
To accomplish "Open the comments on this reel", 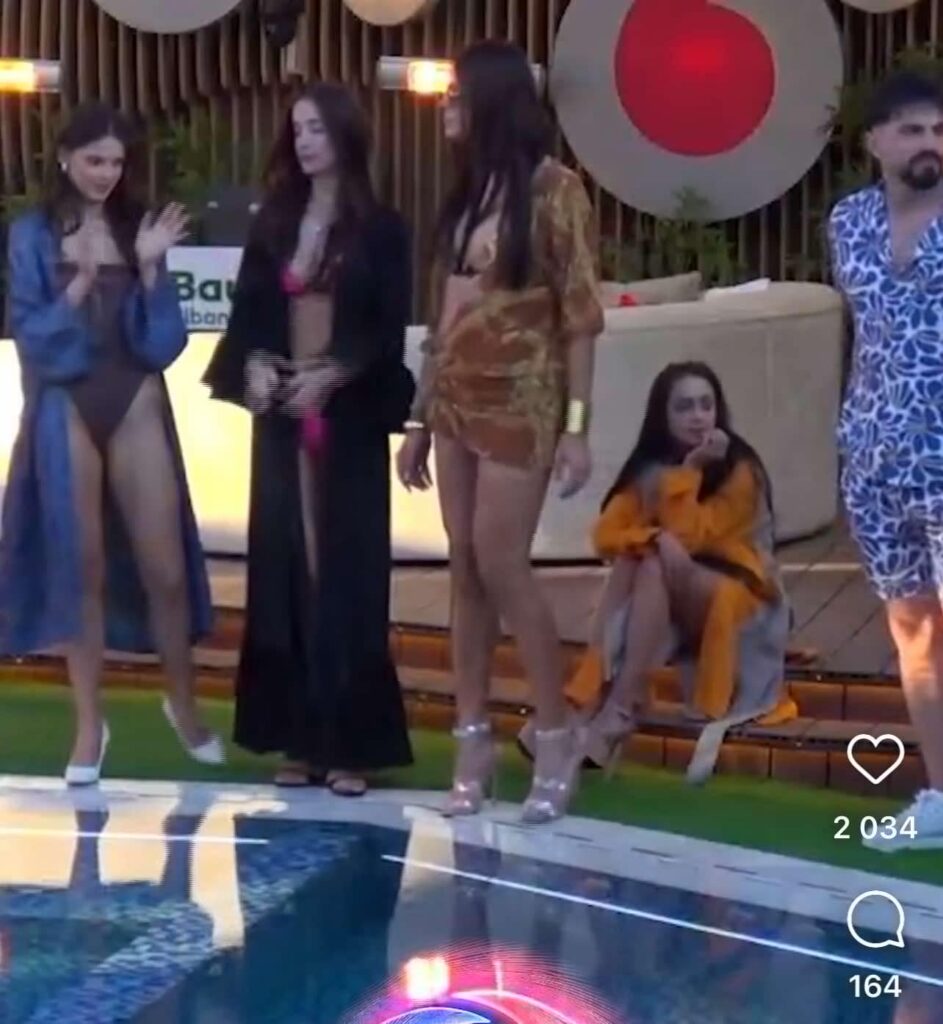I will [875, 919].
